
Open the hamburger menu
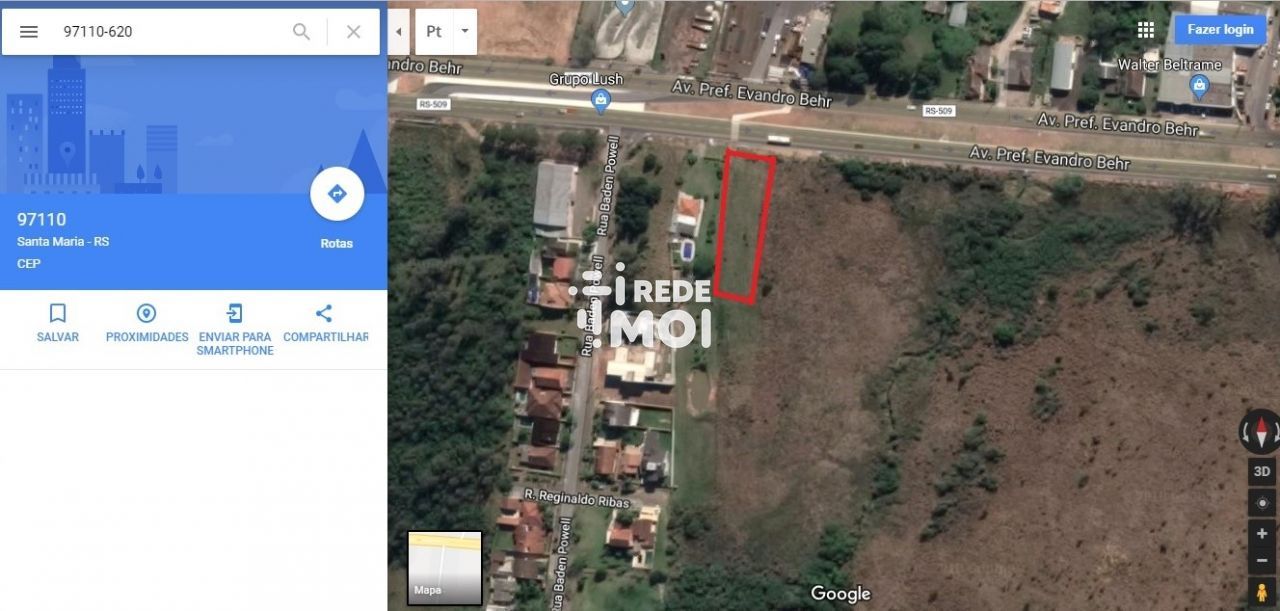pyautogui.click(x=29, y=31)
